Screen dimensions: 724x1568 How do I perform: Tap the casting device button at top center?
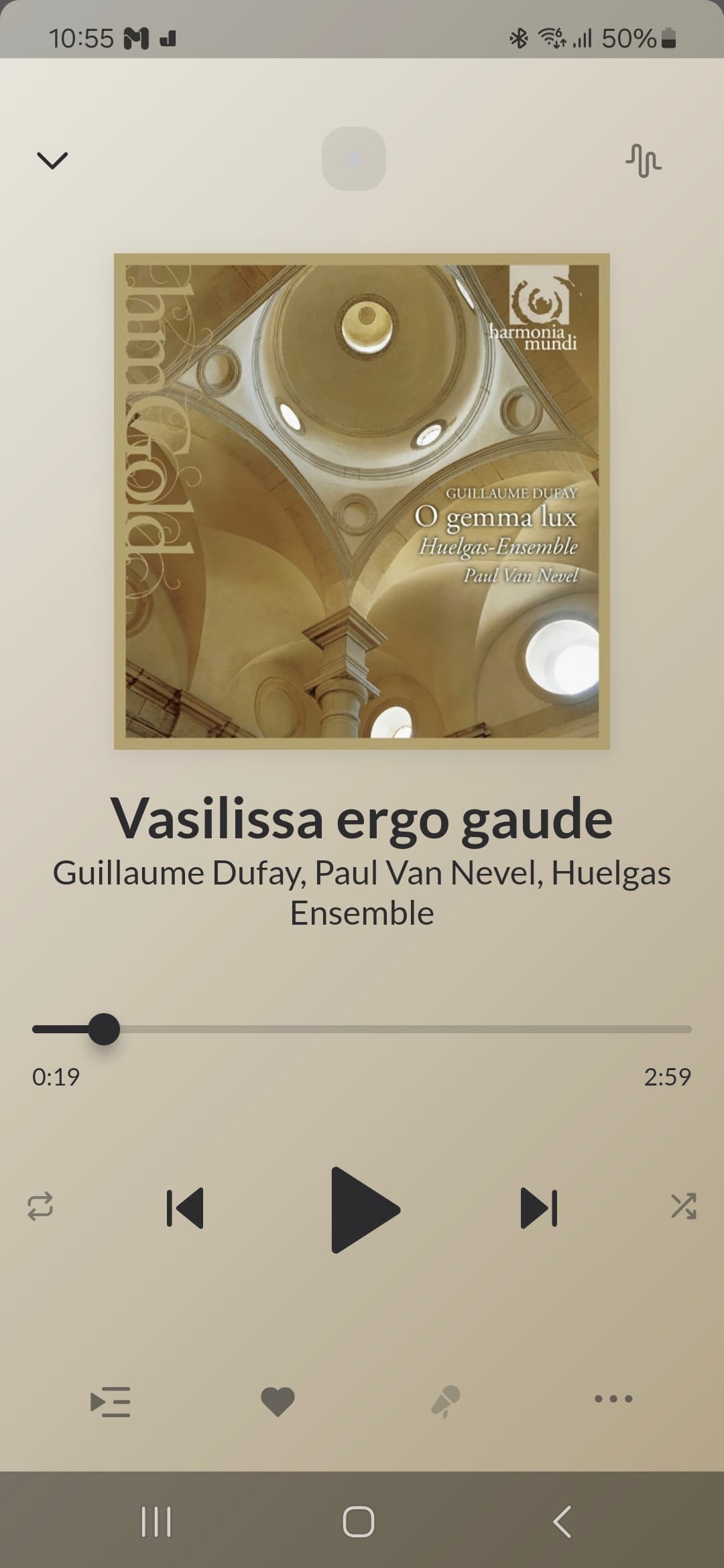354,159
